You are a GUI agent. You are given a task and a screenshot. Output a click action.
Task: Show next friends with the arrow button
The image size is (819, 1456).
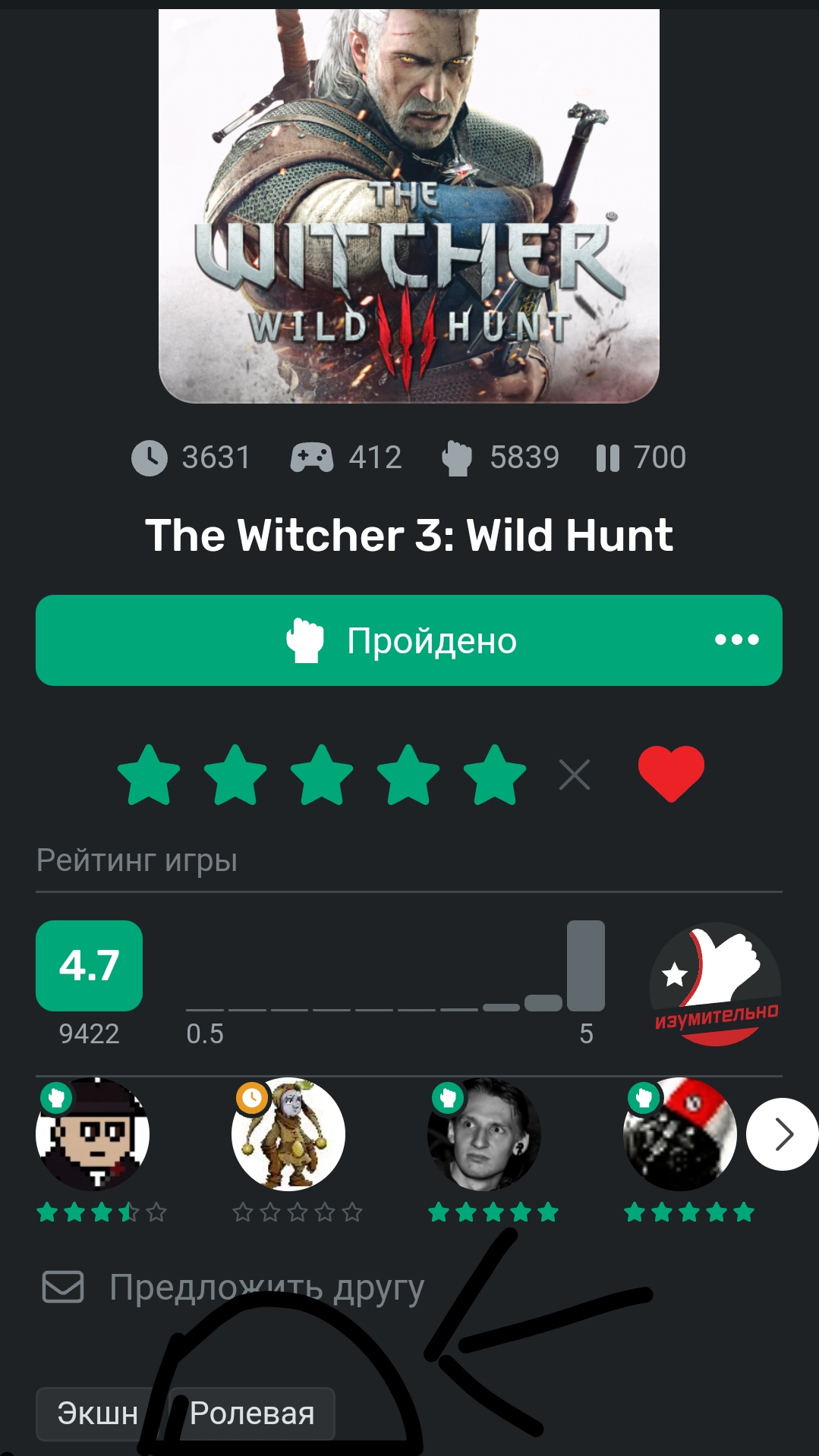[782, 1134]
